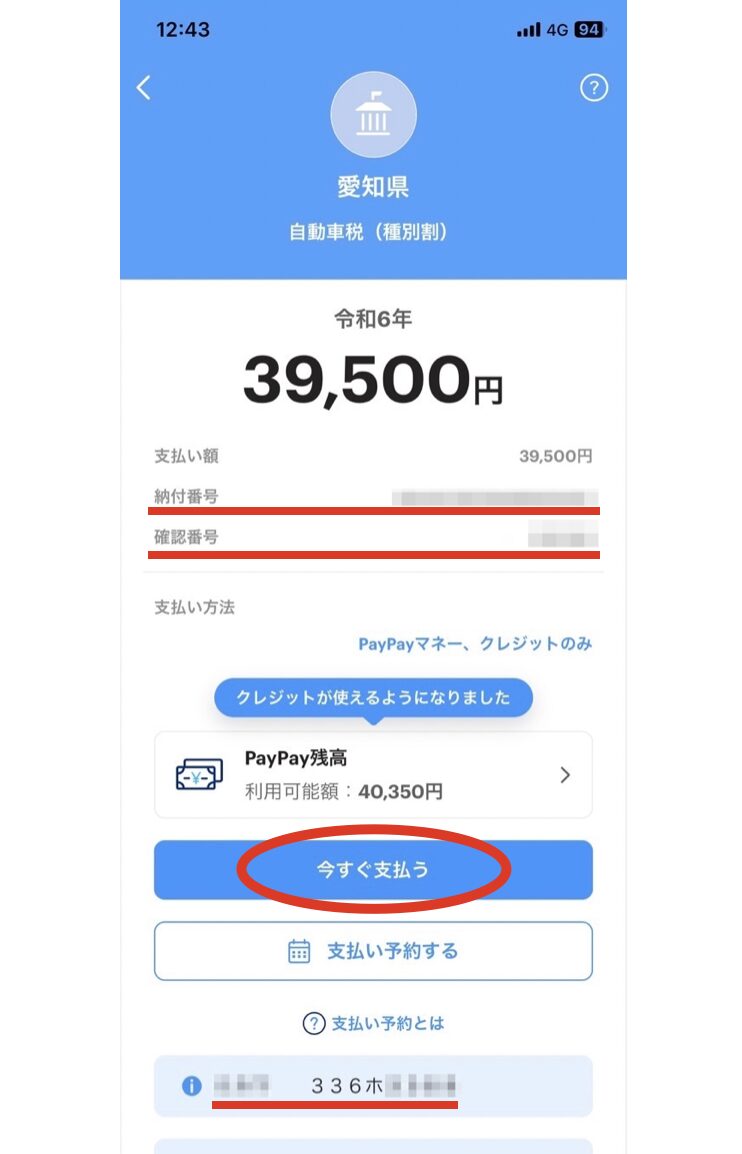Go back with the top-left arrow
Viewport: 742px width, 1154px height.
[x=144, y=88]
